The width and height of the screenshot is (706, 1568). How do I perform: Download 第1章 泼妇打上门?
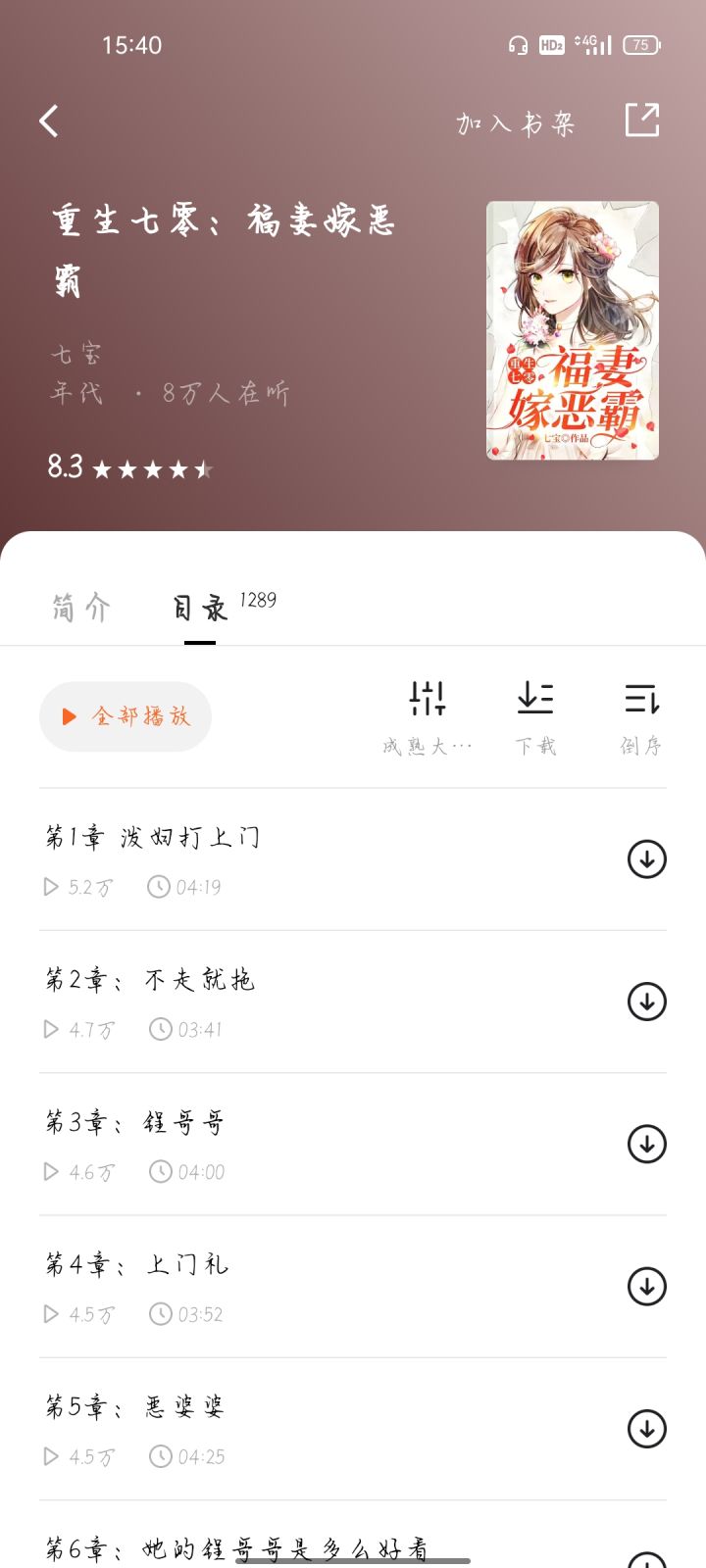646,859
